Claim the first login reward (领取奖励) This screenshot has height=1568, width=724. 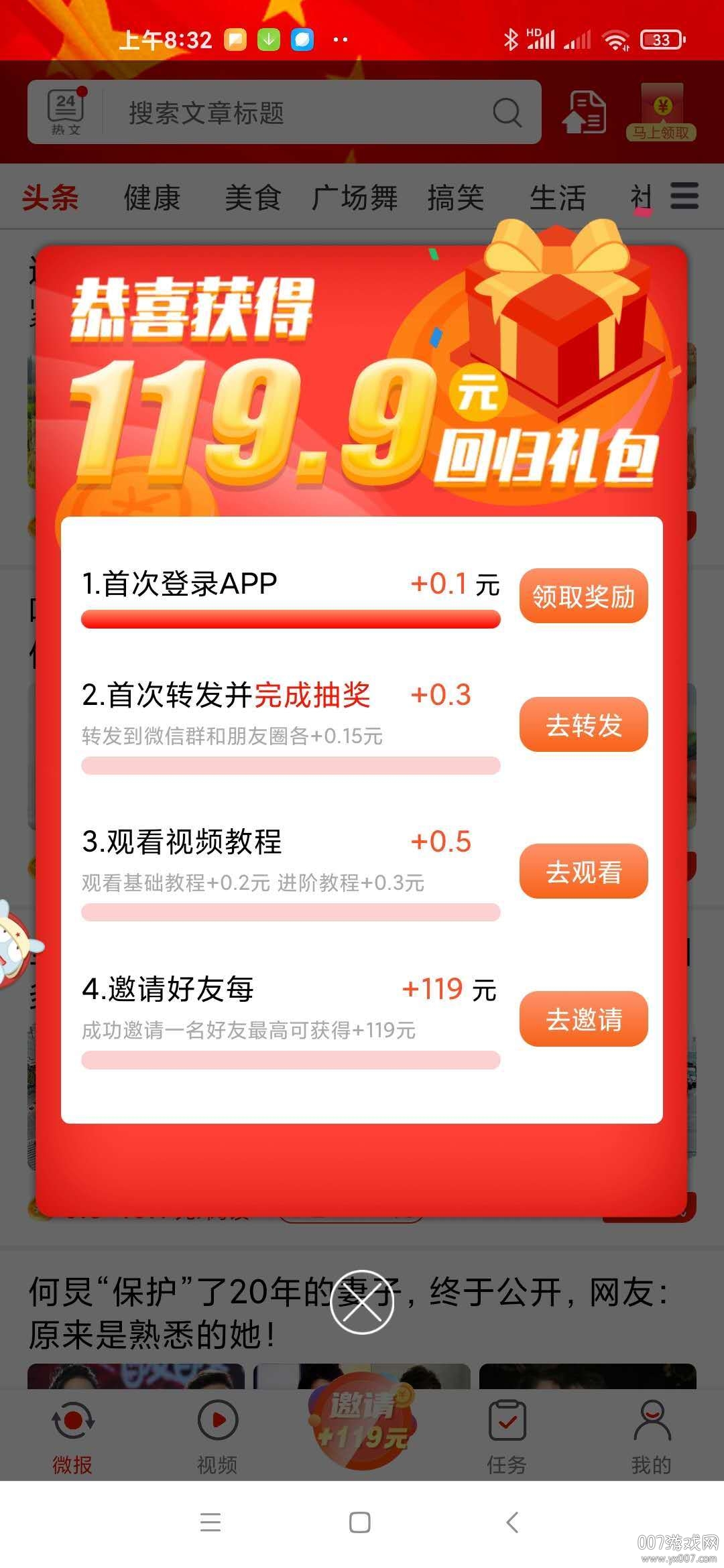click(583, 596)
